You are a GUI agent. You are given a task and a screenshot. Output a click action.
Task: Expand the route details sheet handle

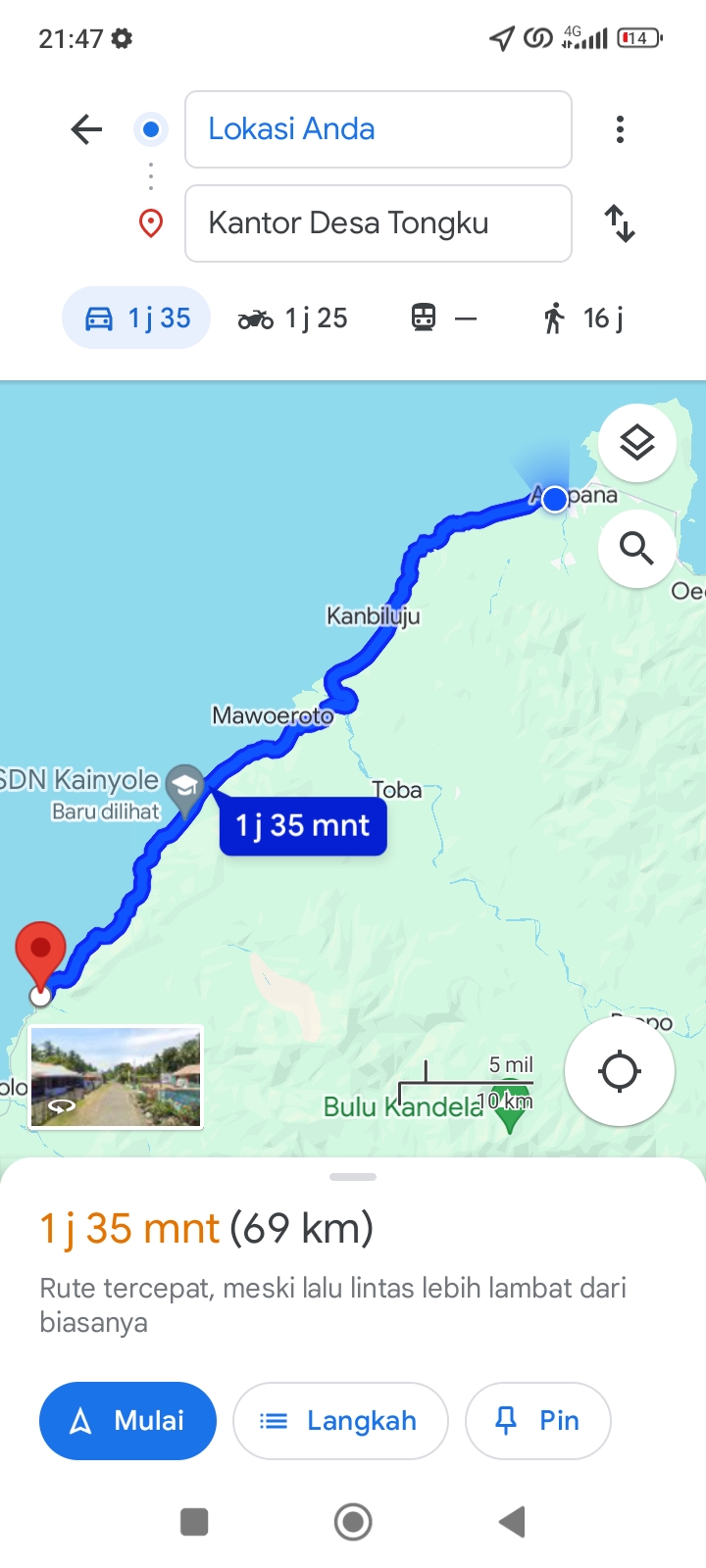[x=353, y=1177]
